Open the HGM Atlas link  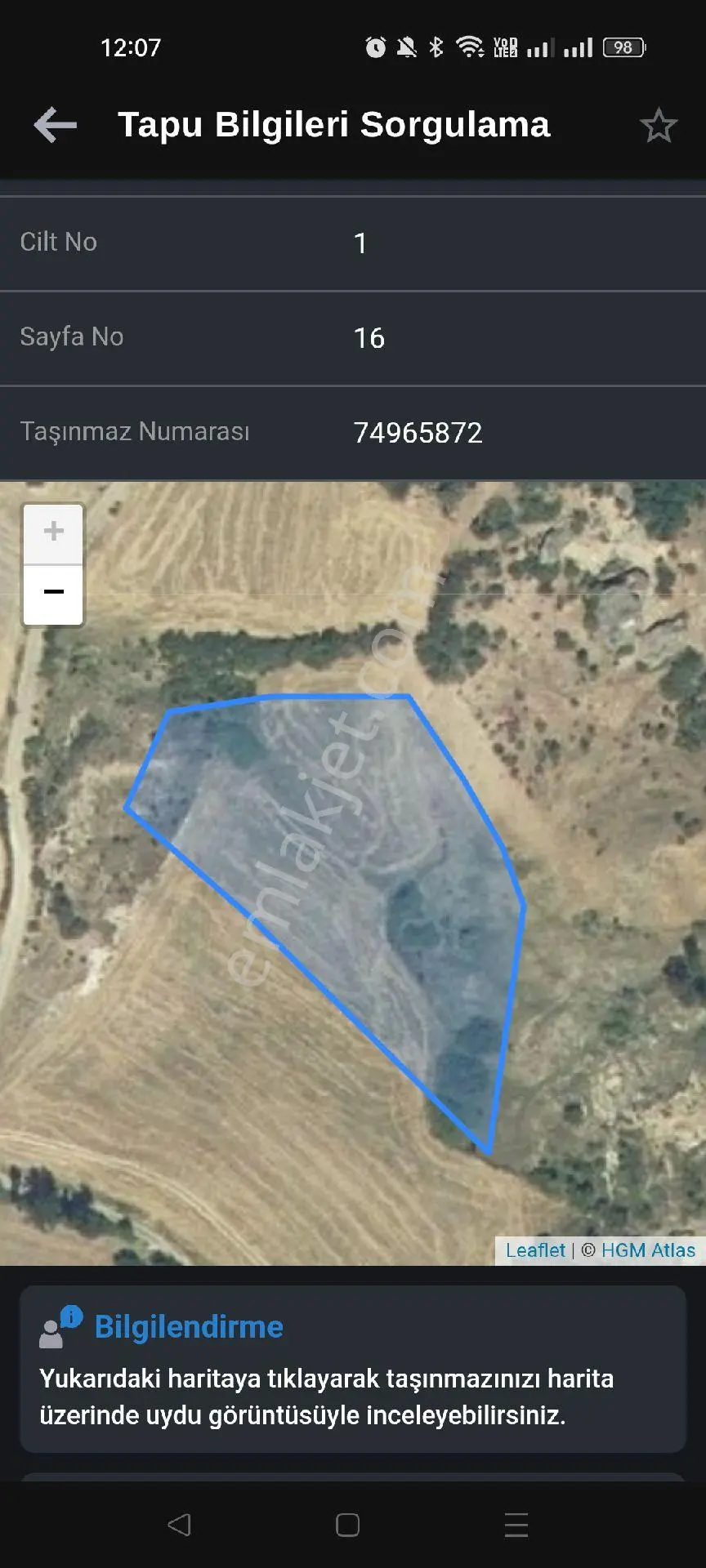(648, 1250)
